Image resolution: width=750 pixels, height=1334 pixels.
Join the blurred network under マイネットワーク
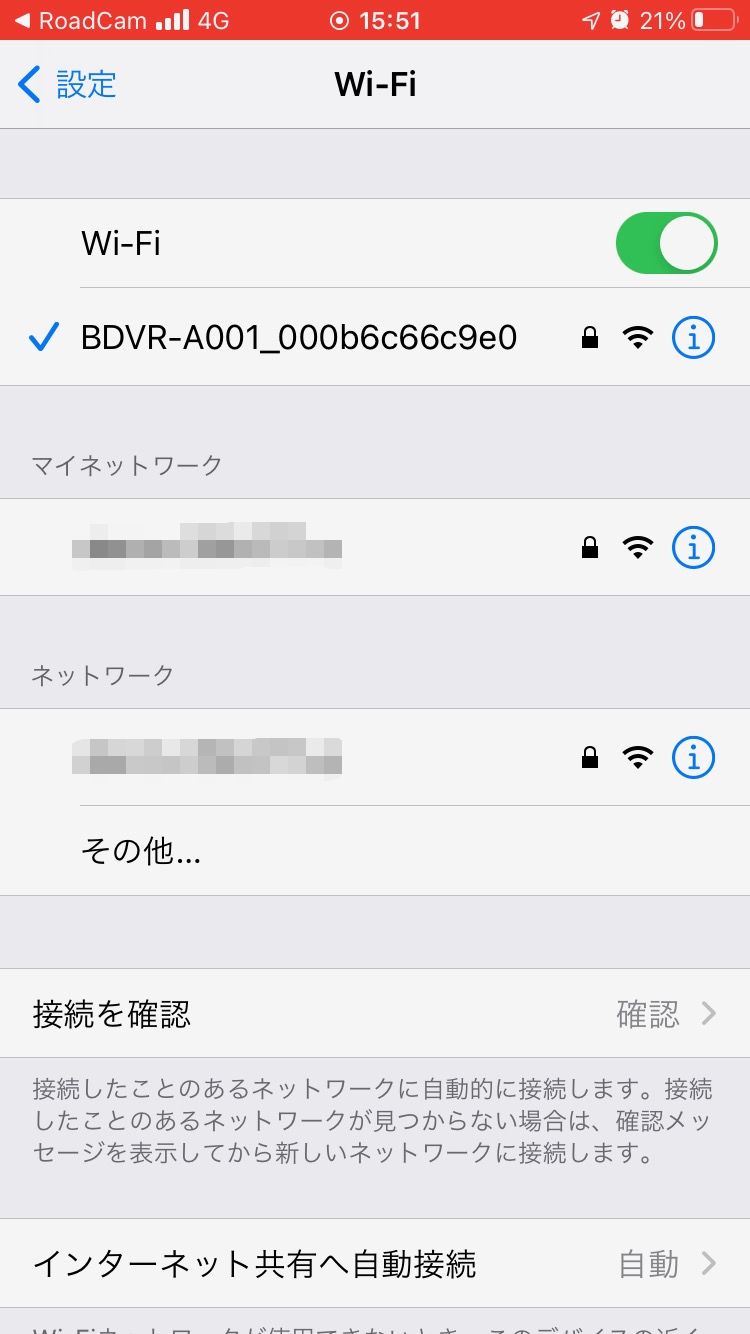[x=375, y=547]
